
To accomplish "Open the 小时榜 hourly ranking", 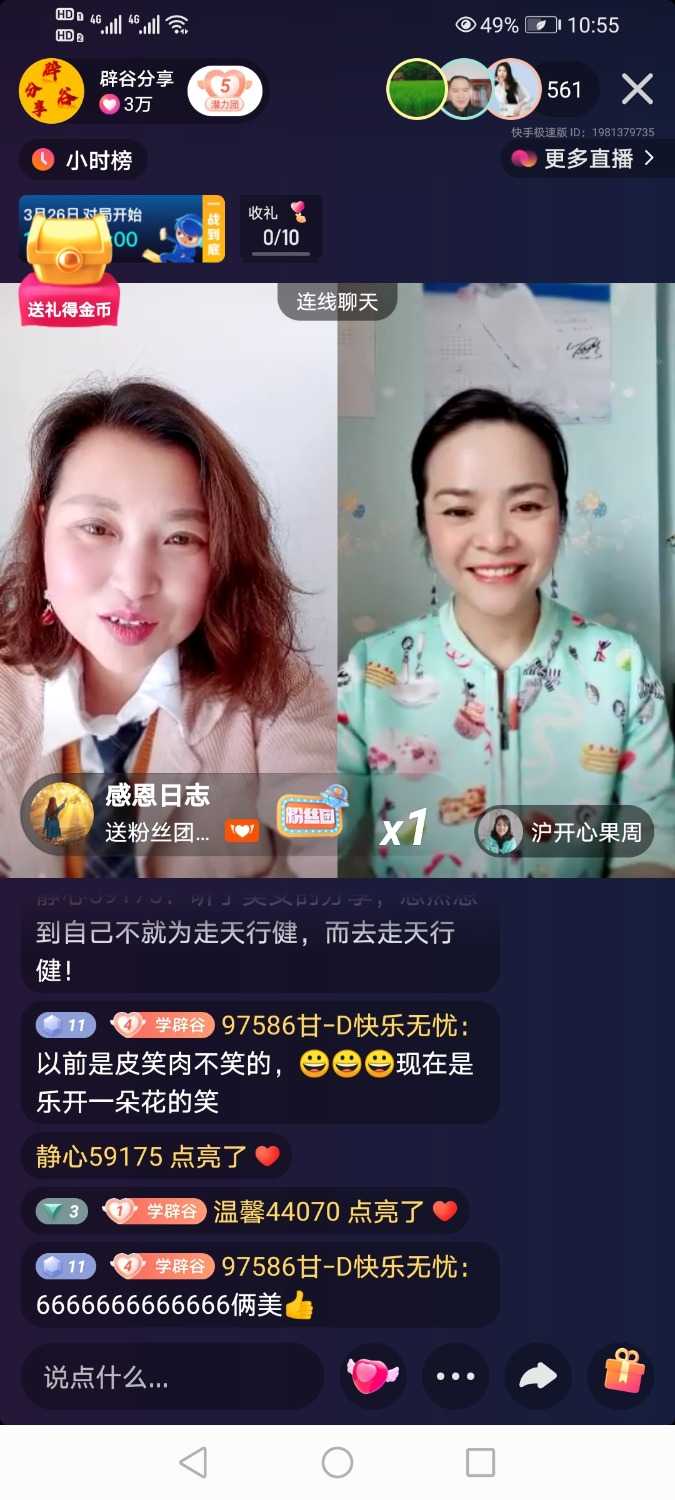I will [84, 160].
